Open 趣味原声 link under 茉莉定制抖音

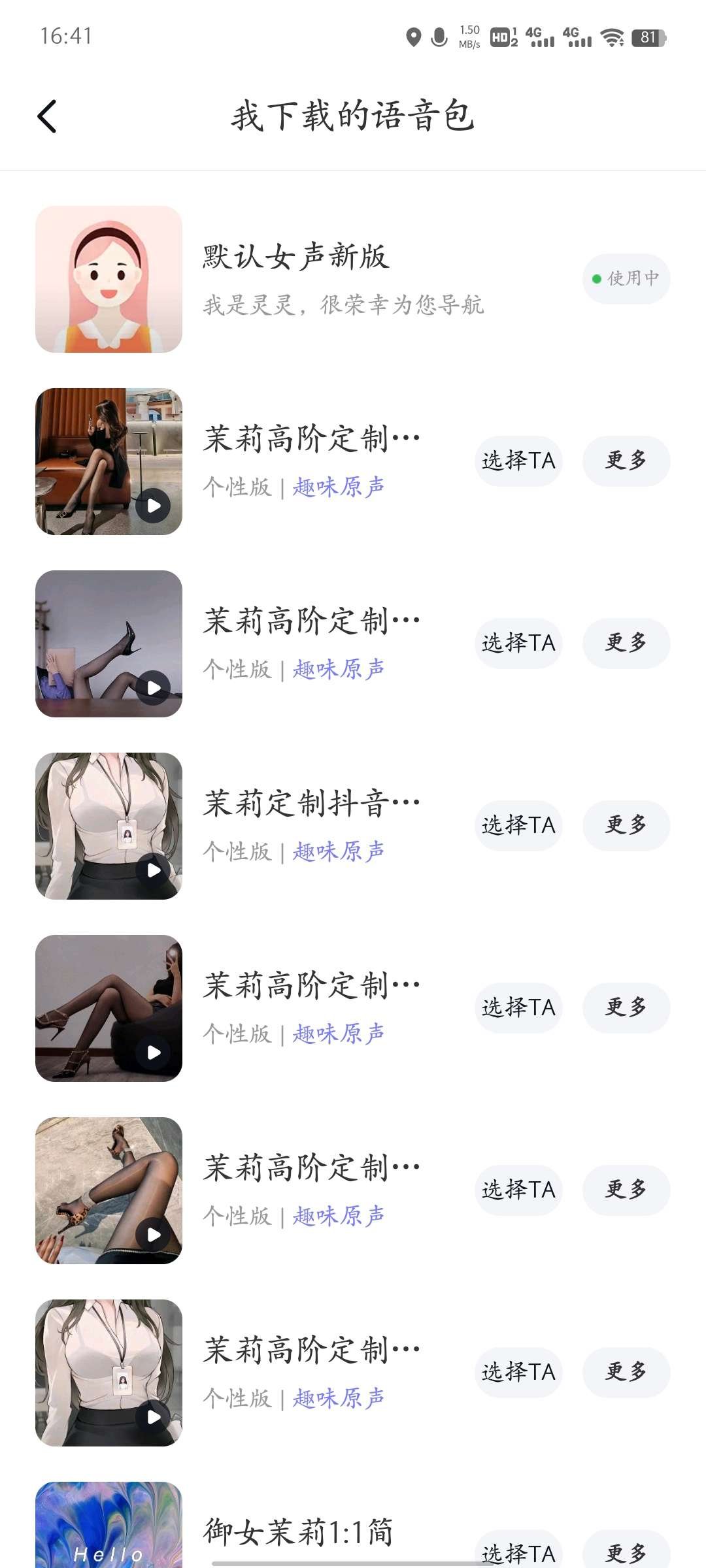click(339, 851)
